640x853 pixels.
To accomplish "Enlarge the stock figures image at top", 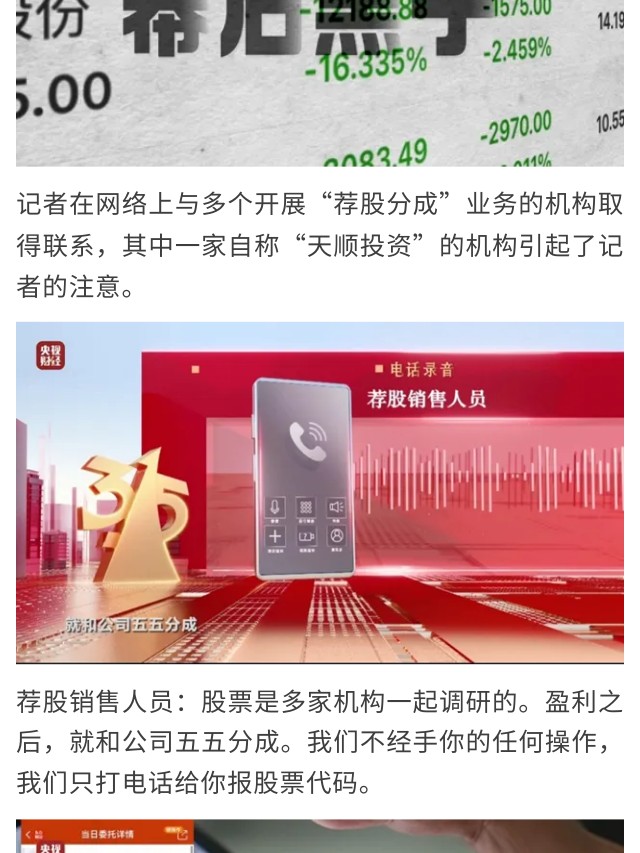I will tap(320, 82).
